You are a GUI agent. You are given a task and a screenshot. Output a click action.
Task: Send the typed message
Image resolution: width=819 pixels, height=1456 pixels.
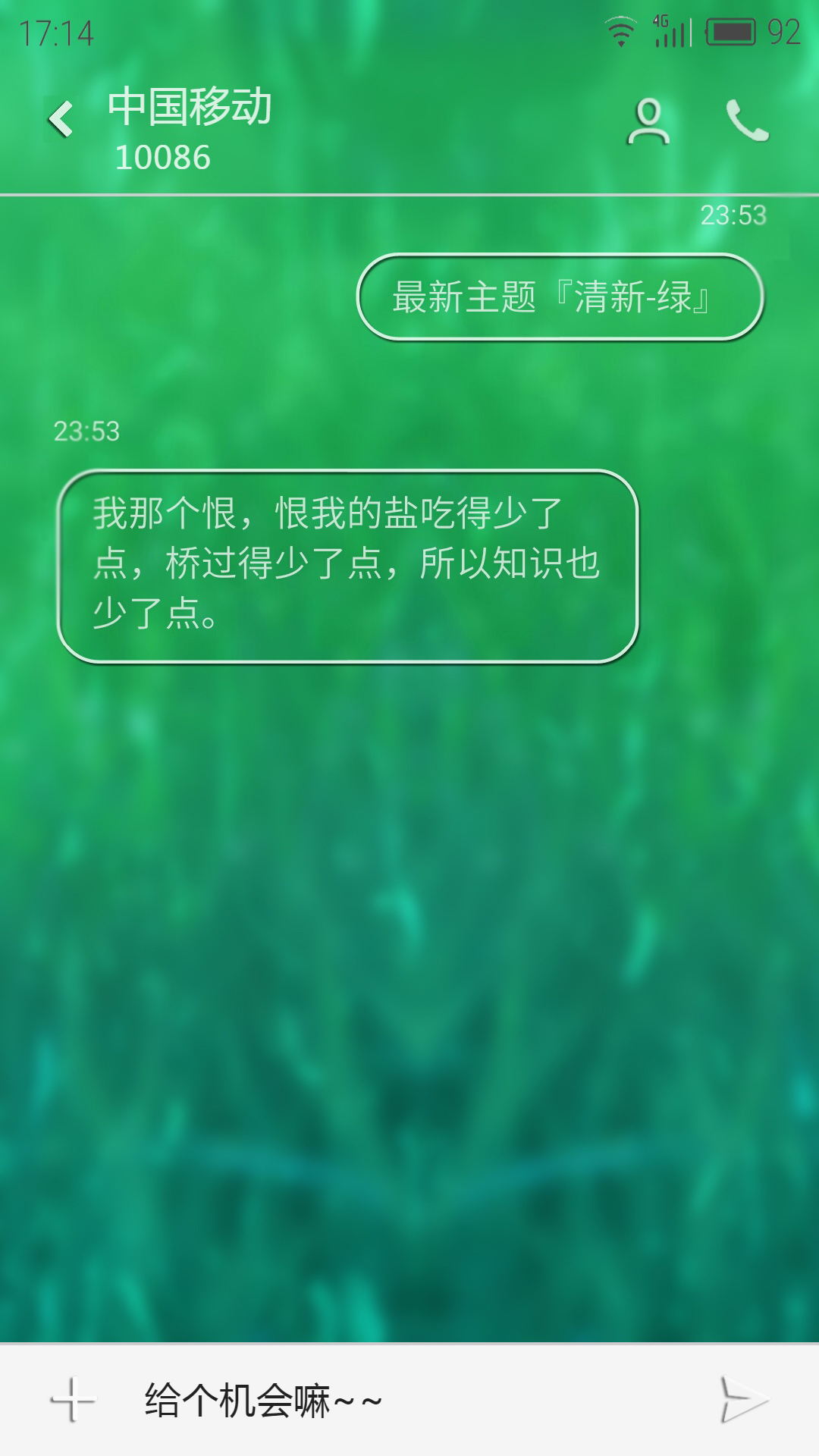743,1399
